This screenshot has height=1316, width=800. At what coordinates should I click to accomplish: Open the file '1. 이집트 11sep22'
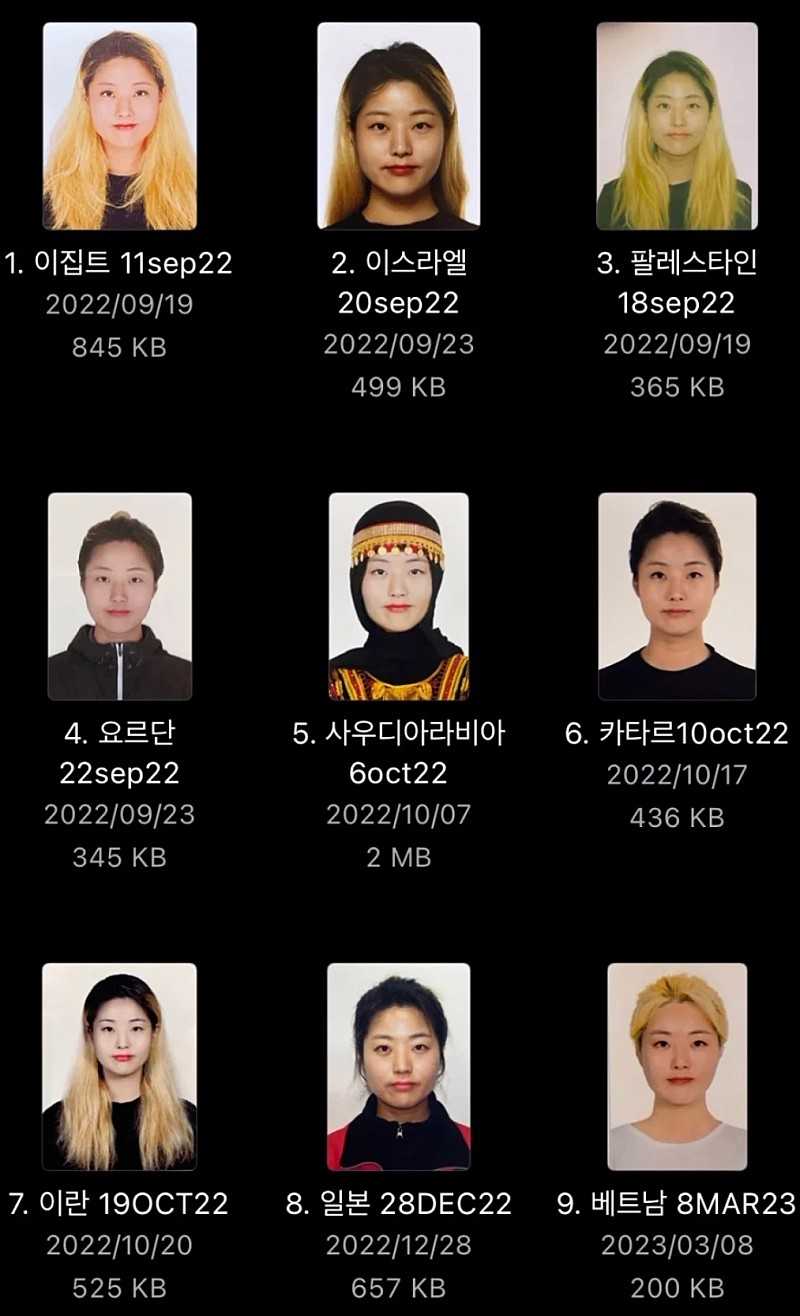tap(119, 127)
